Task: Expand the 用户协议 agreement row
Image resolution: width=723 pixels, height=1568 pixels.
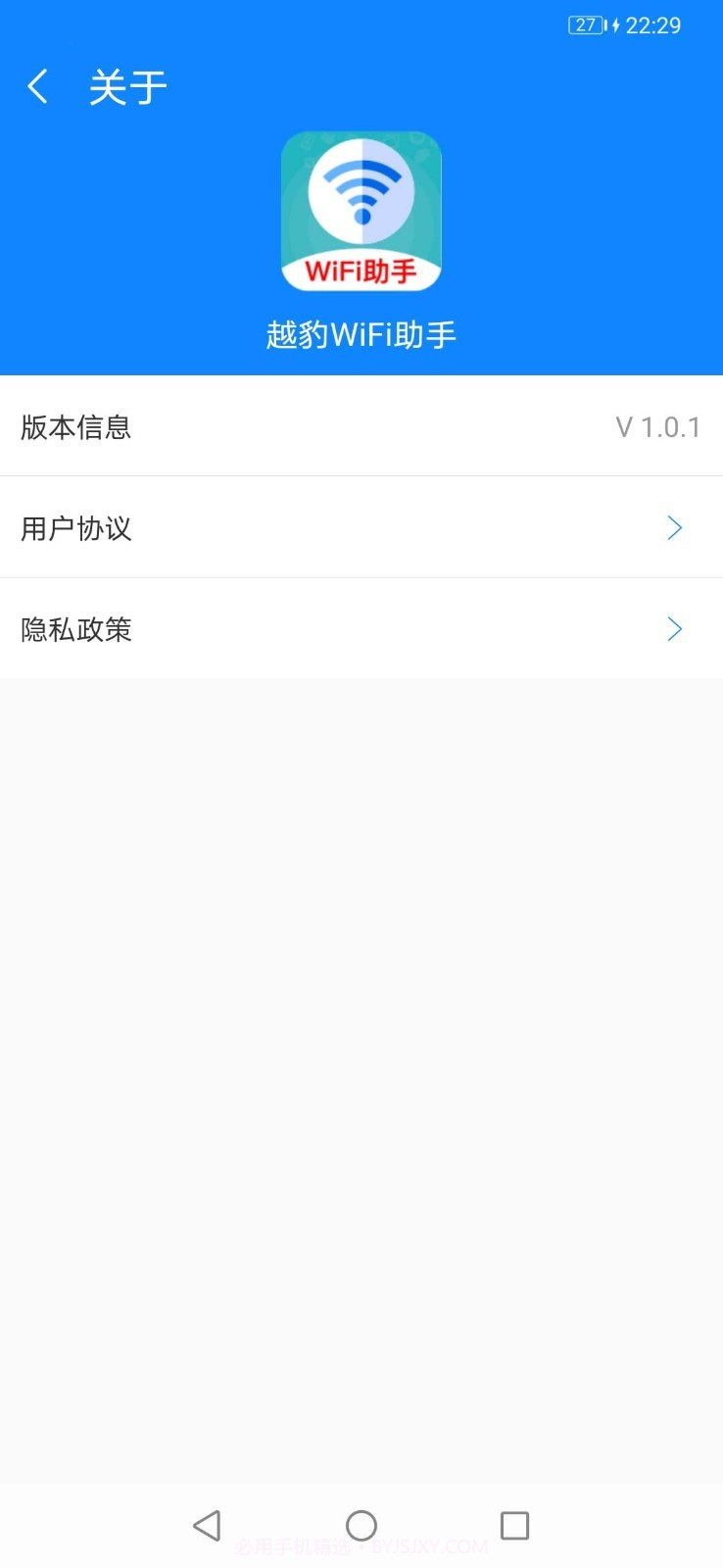Action: [361, 528]
